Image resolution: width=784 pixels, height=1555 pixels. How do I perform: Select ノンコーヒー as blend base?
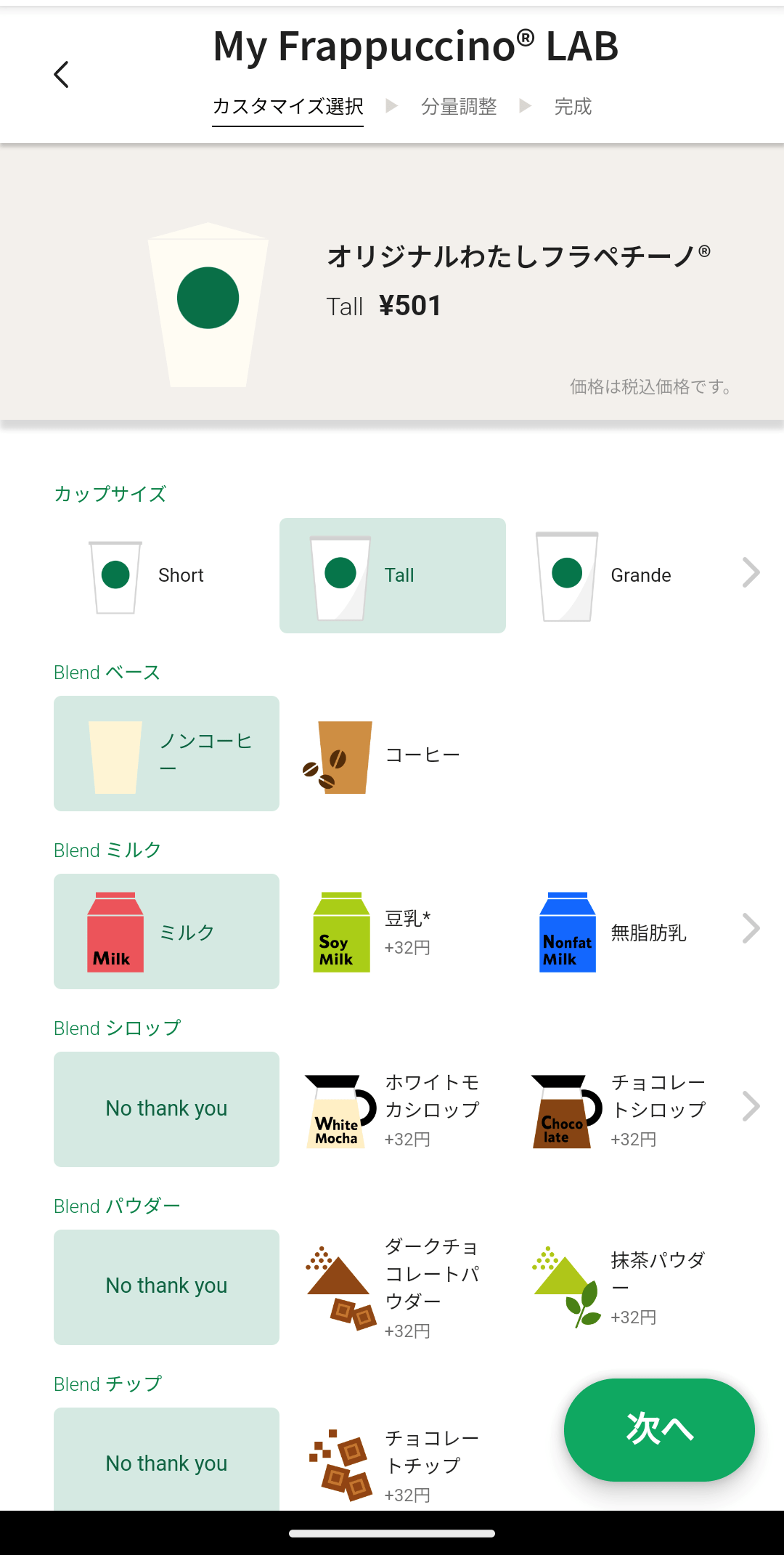click(166, 753)
